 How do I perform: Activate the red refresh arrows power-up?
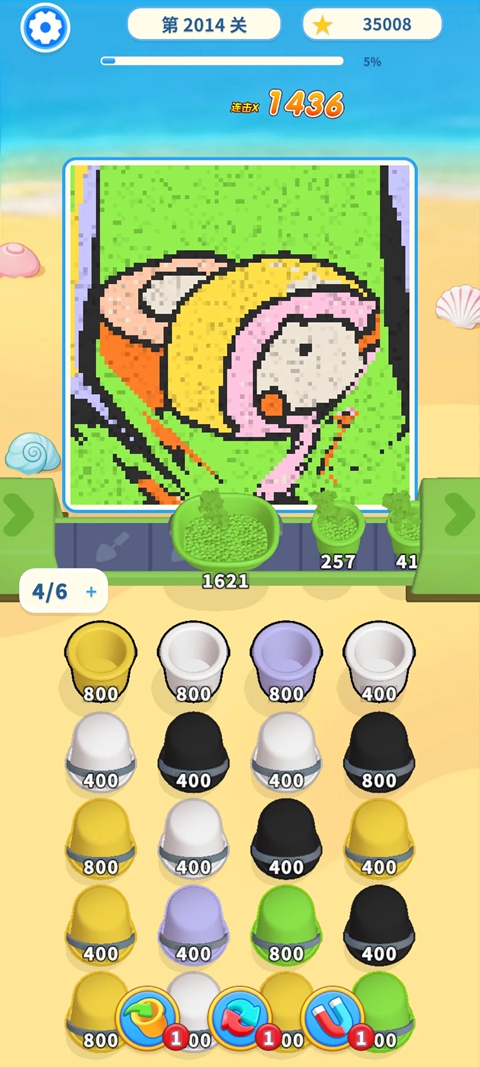coord(240,1019)
